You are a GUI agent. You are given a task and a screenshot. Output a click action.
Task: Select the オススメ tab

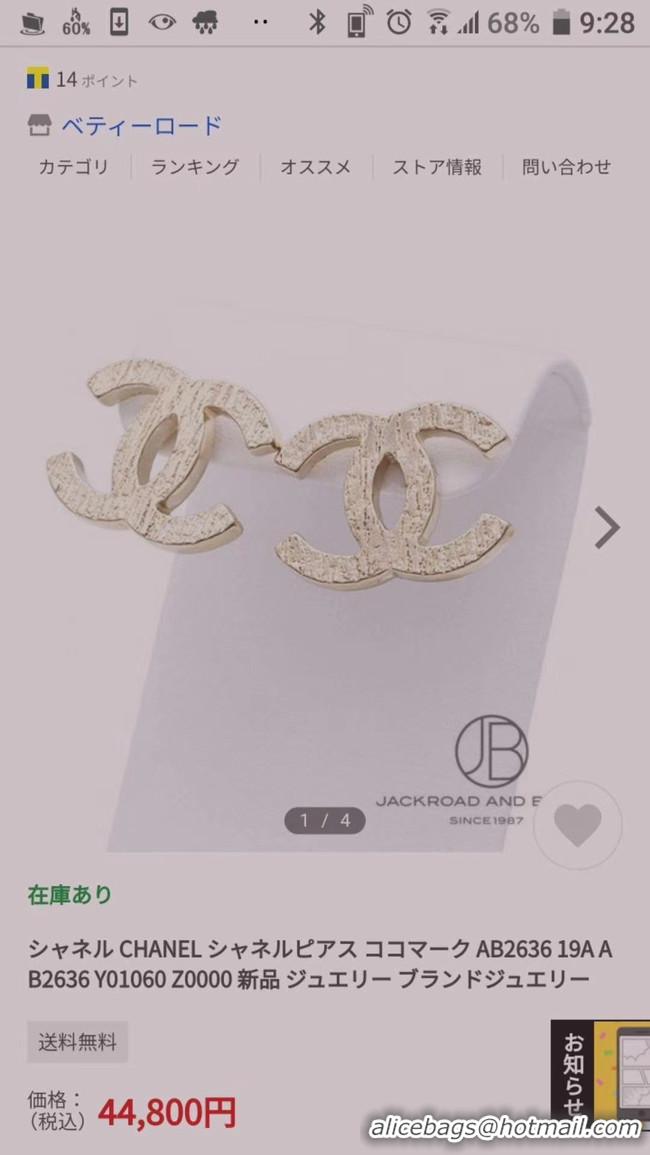coord(315,167)
